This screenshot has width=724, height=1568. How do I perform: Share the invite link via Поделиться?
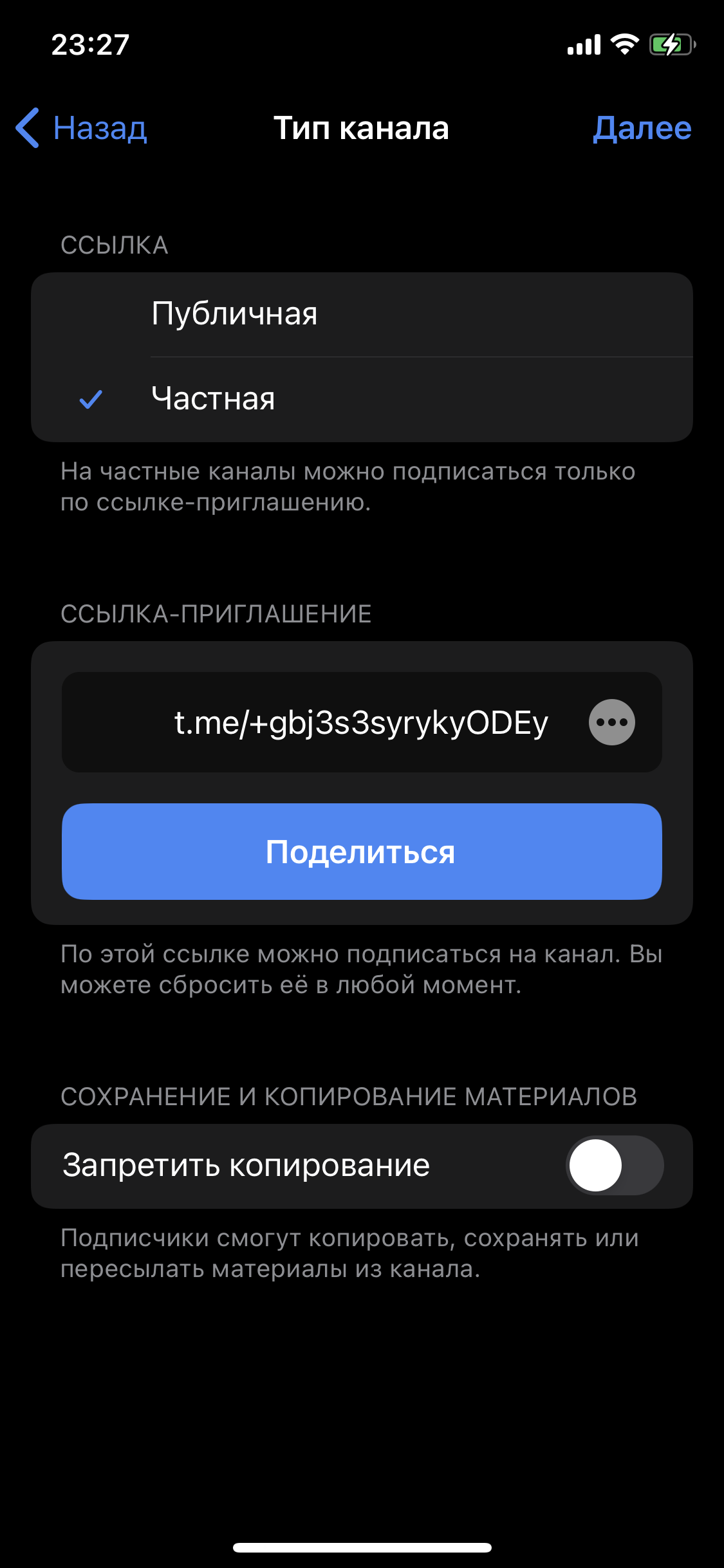pyautogui.click(x=362, y=851)
